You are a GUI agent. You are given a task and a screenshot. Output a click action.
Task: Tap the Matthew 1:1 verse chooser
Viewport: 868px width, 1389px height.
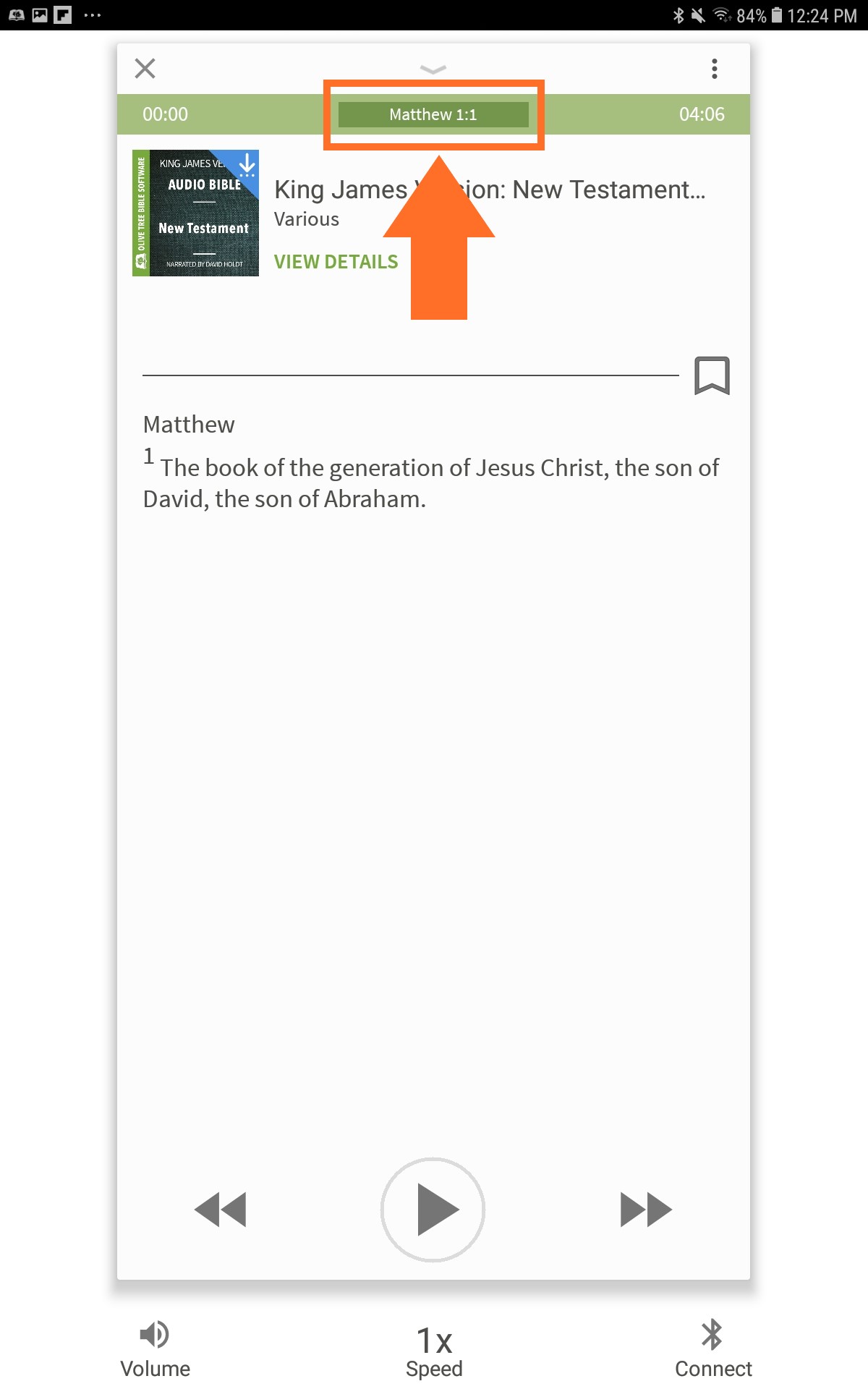433,114
